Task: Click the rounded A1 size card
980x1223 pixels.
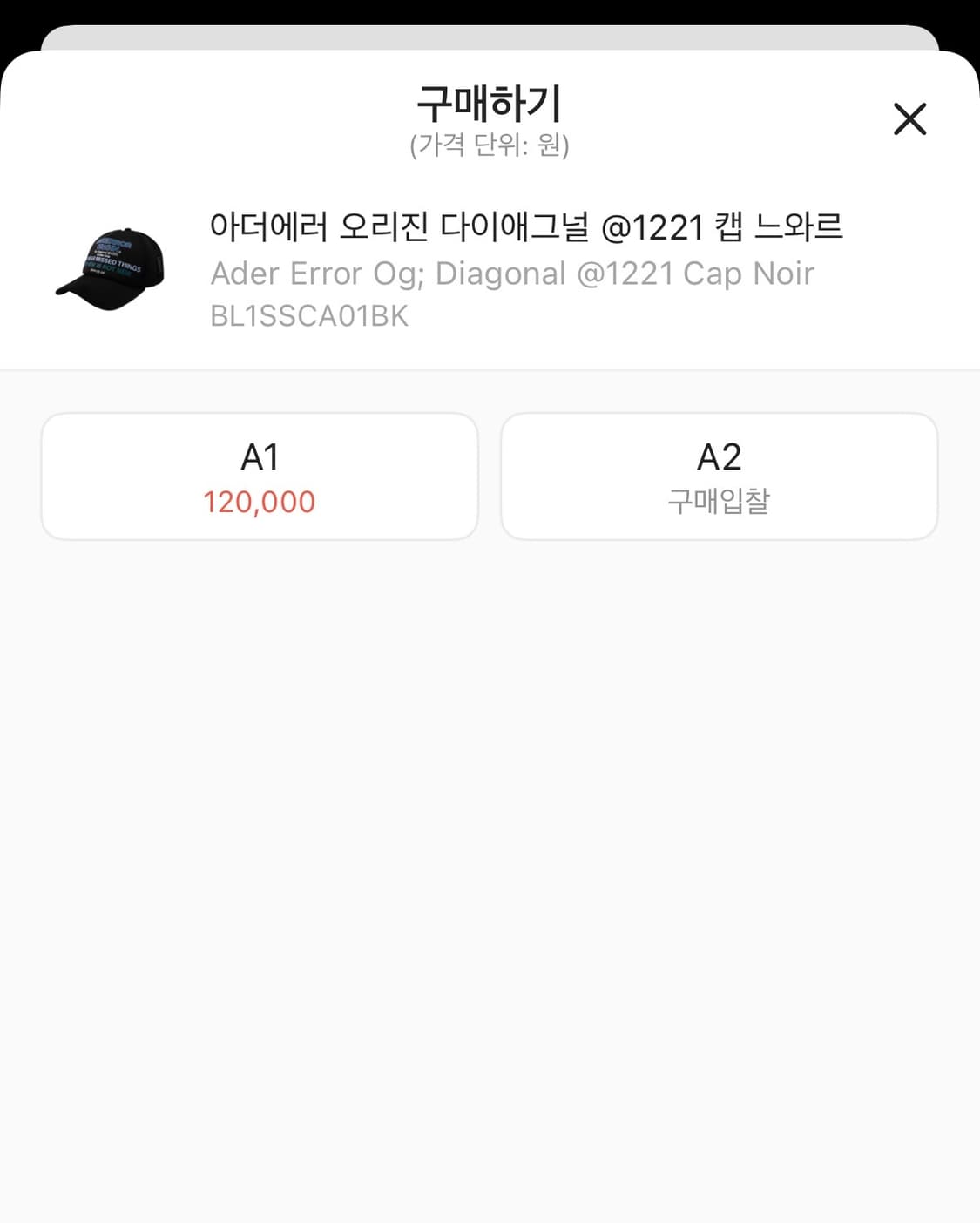Action: coord(259,476)
